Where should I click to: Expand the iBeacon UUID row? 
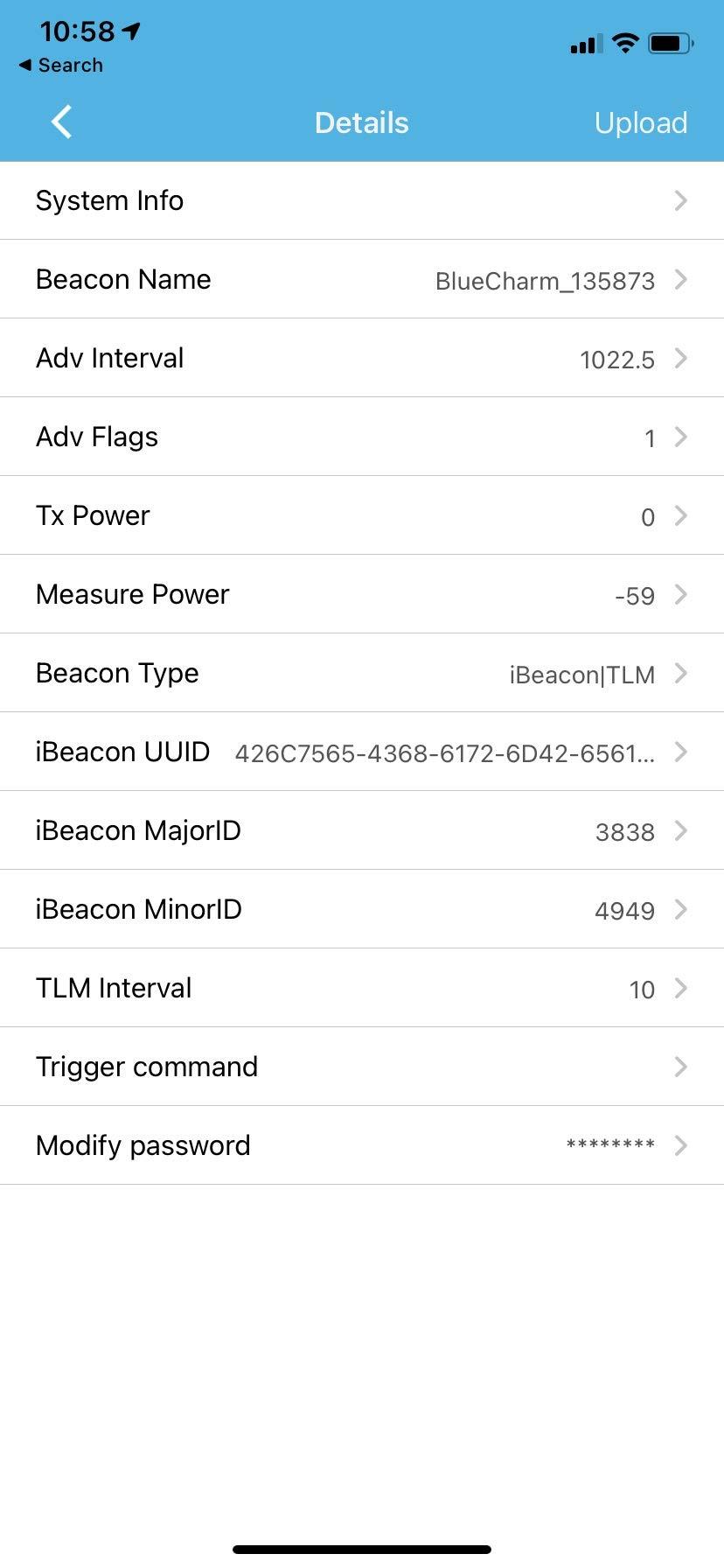pos(362,751)
